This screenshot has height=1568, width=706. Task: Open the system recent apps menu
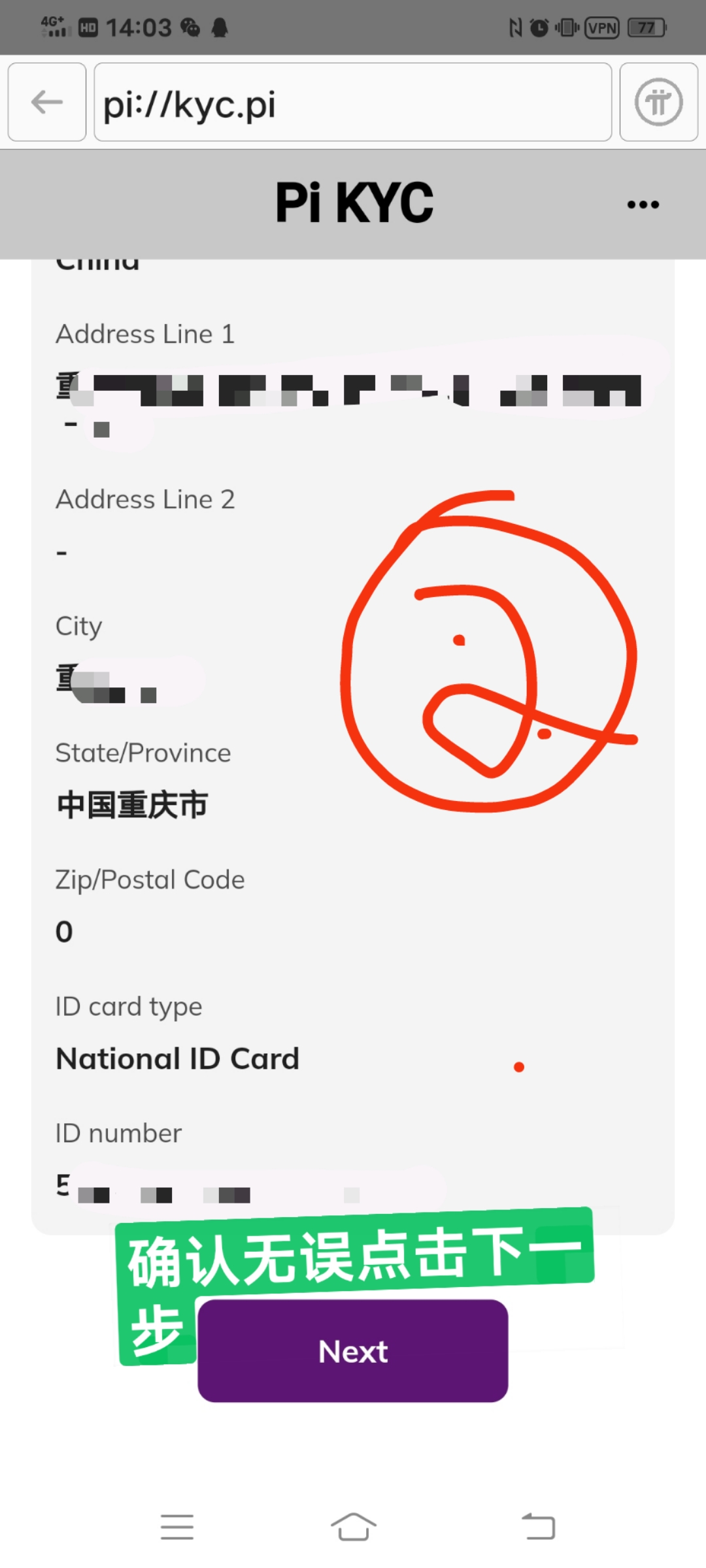[177, 1527]
